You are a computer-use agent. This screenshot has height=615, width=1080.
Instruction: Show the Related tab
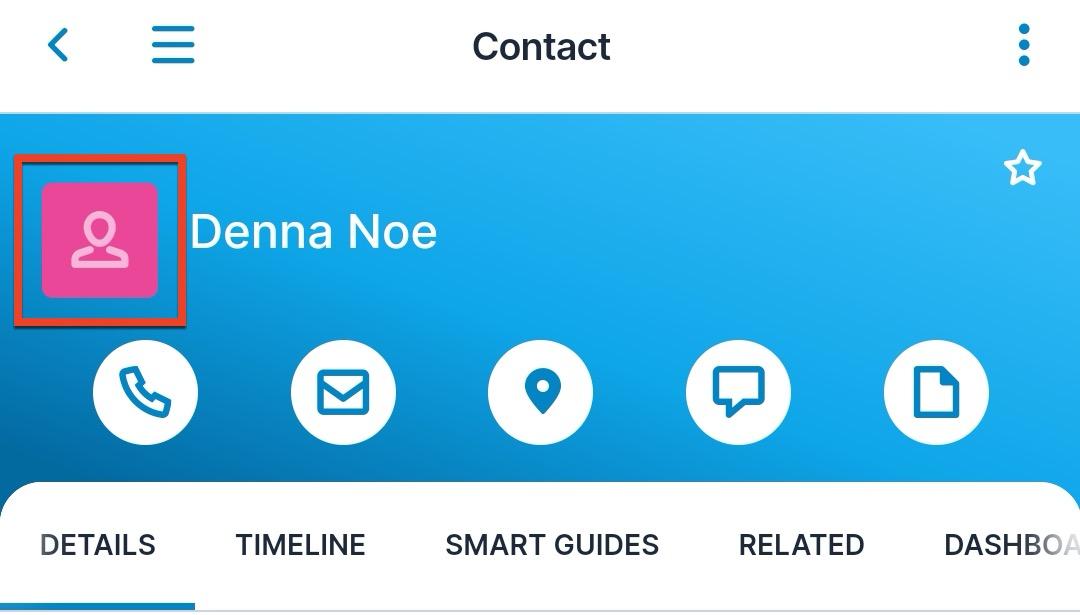point(801,545)
